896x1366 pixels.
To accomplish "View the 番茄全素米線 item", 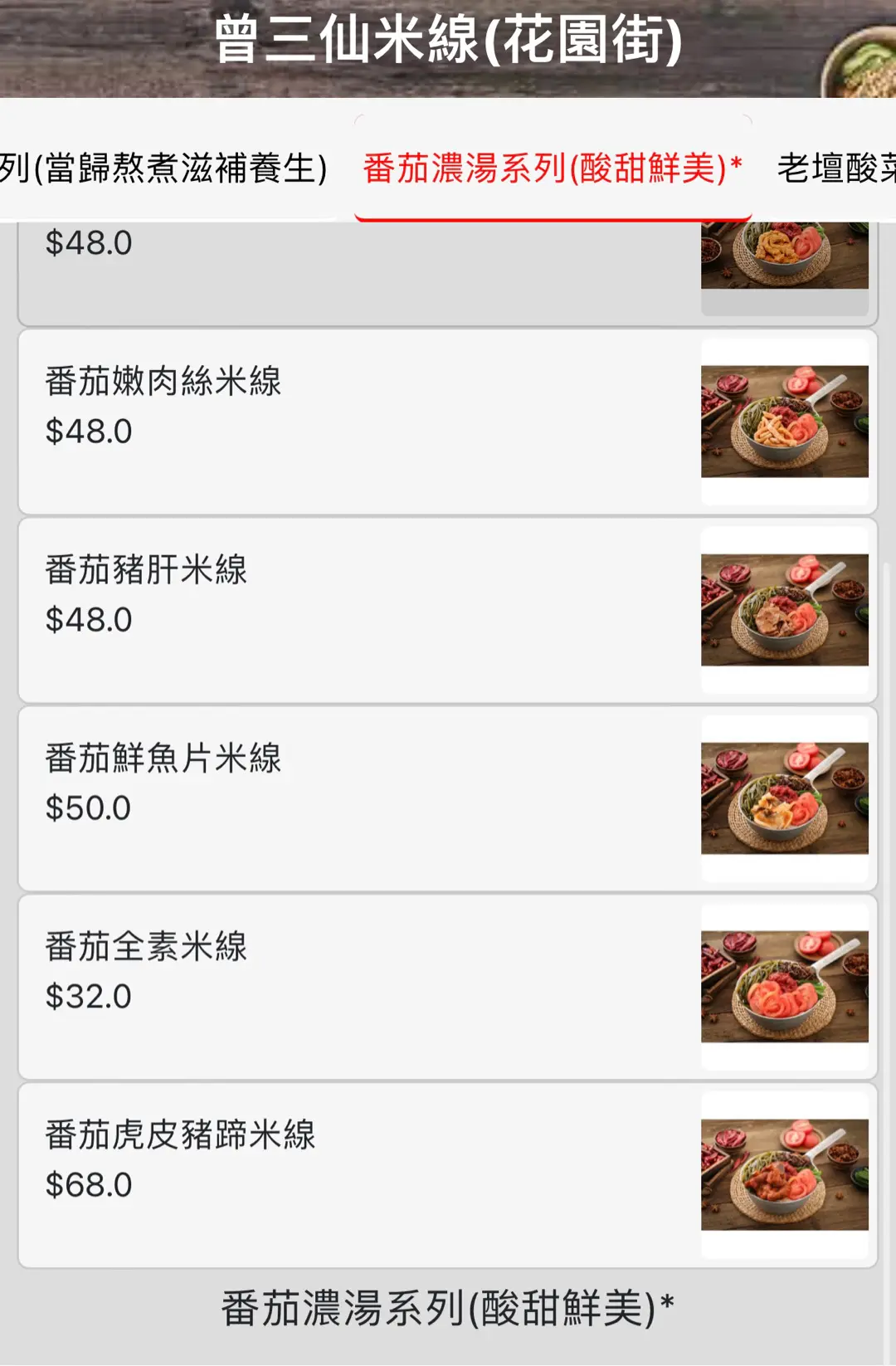I will pyautogui.click(x=448, y=987).
